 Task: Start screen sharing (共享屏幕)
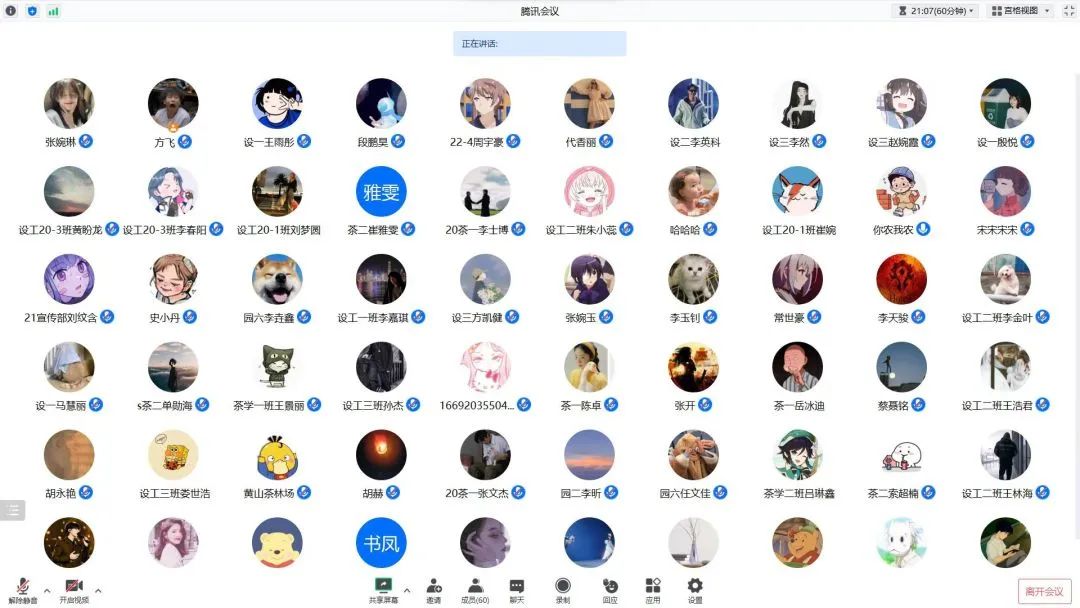click(383, 589)
